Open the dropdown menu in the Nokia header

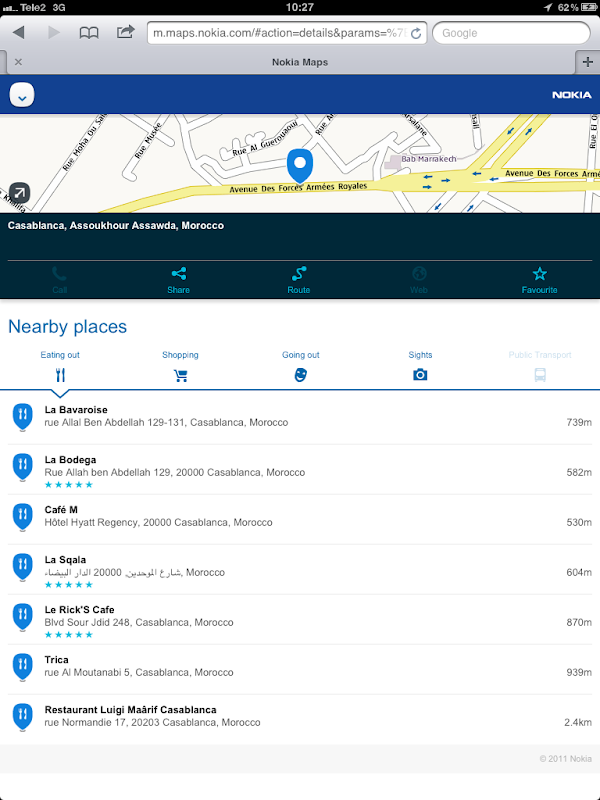click(23, 95)
